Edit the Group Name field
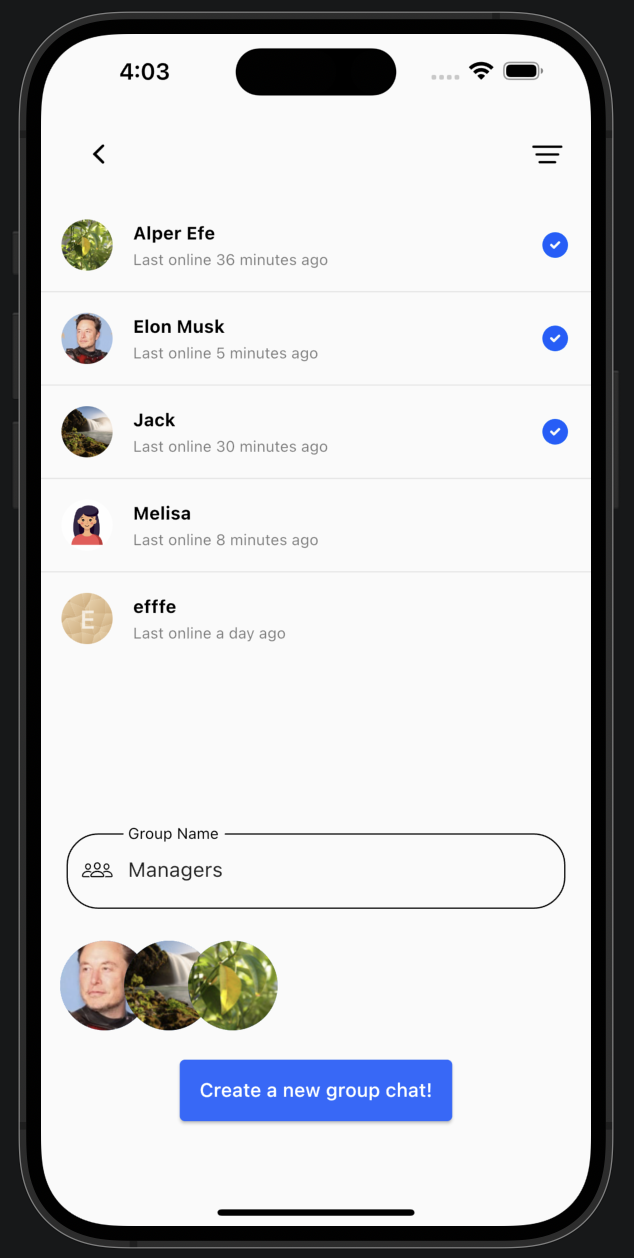Screen dimensions: 634x1258 (x=330, y=871)
